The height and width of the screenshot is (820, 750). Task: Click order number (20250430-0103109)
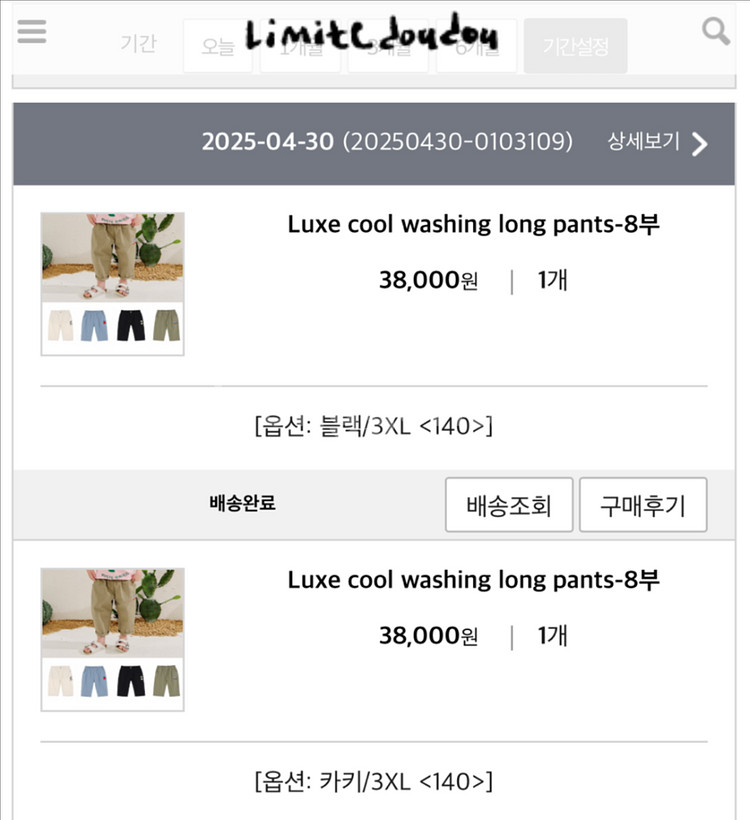pos(458,143)
